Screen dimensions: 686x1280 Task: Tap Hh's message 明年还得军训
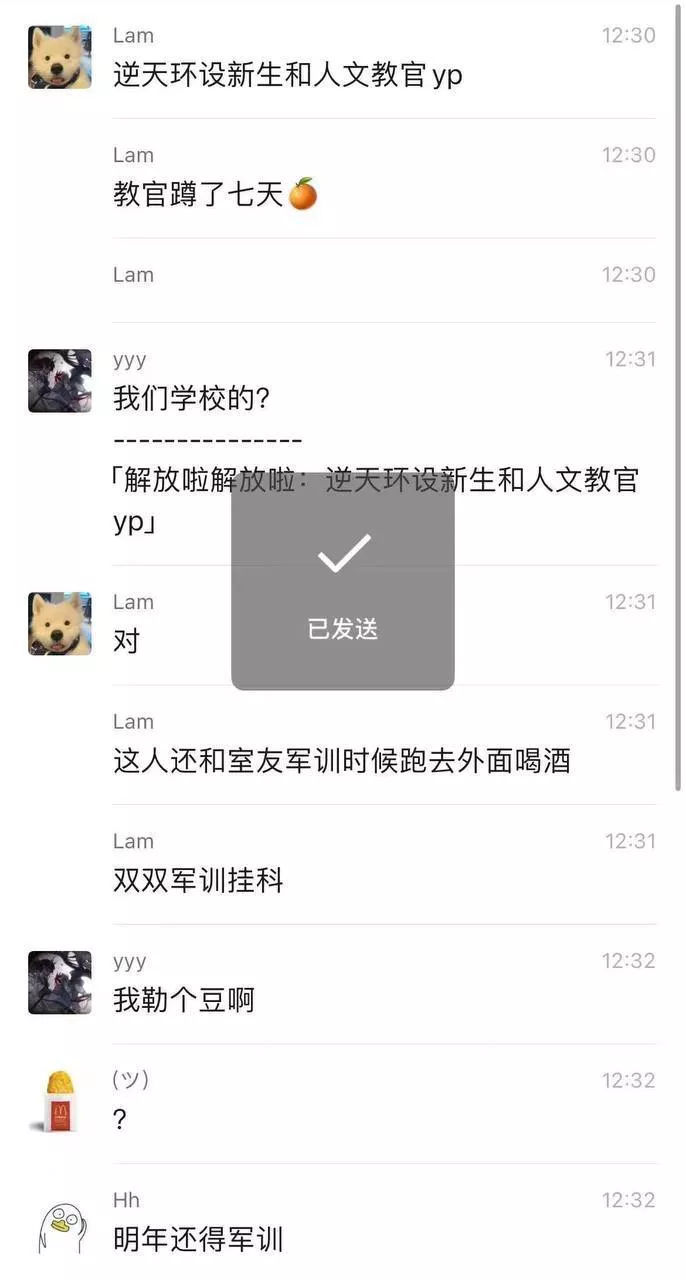[199, 1240]
